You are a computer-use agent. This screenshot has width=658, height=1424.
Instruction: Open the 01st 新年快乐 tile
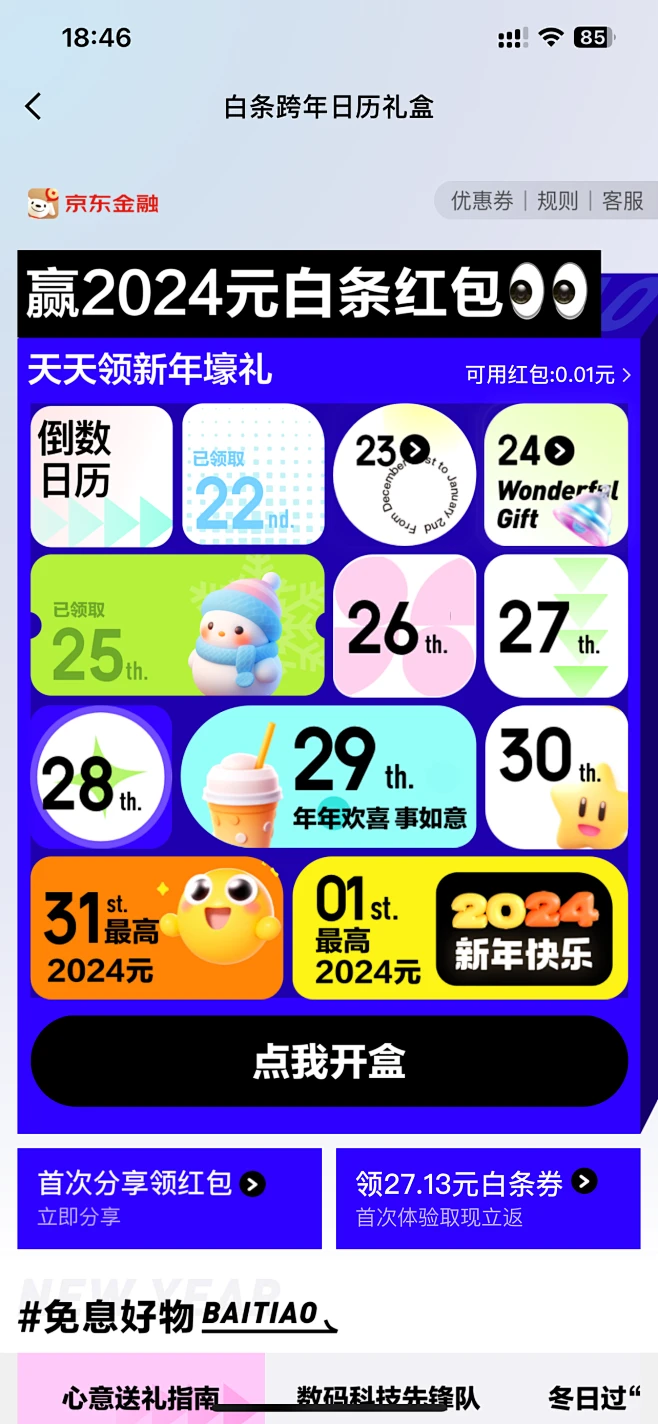pyautogui.click(x=460, y=927)
